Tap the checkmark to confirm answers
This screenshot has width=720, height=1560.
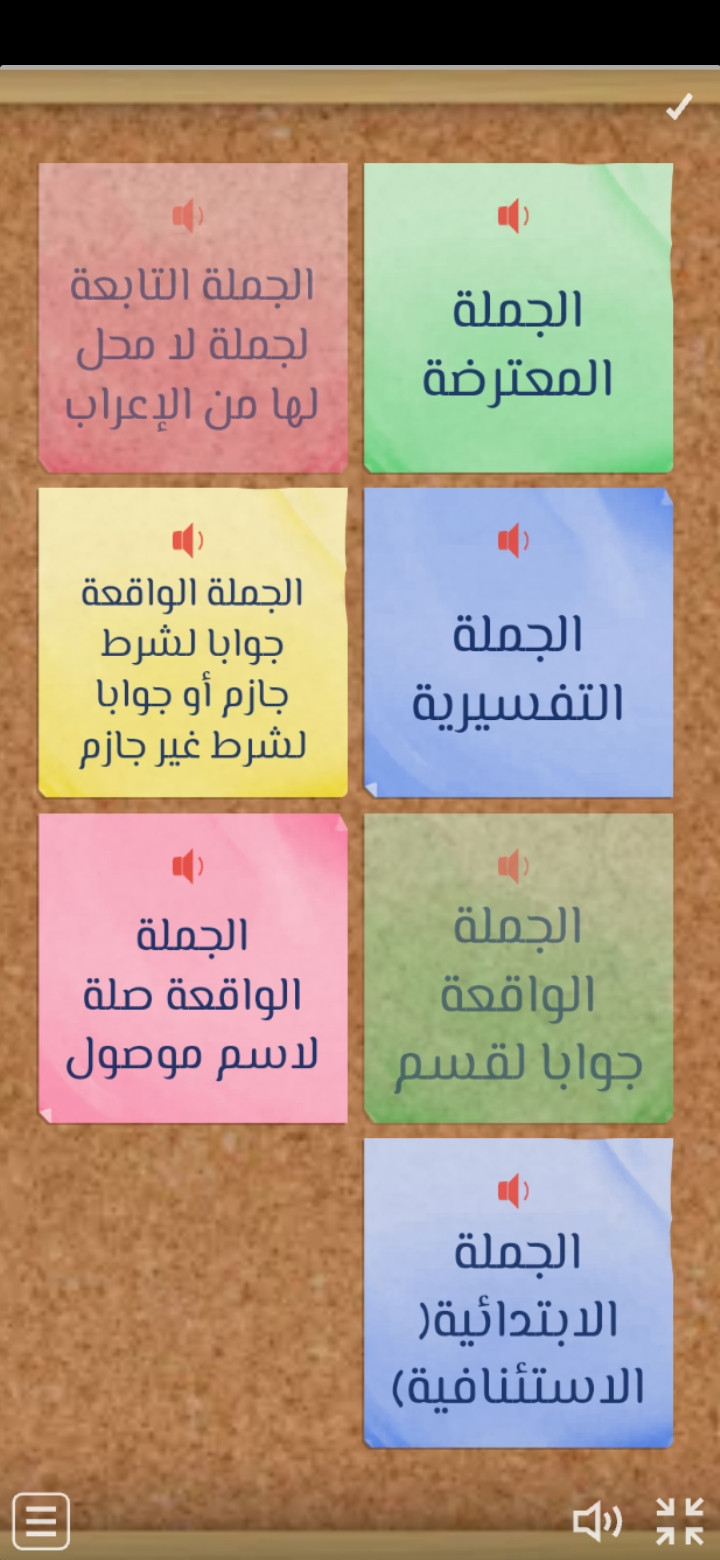pyautogui.click(x=680, y=106)
